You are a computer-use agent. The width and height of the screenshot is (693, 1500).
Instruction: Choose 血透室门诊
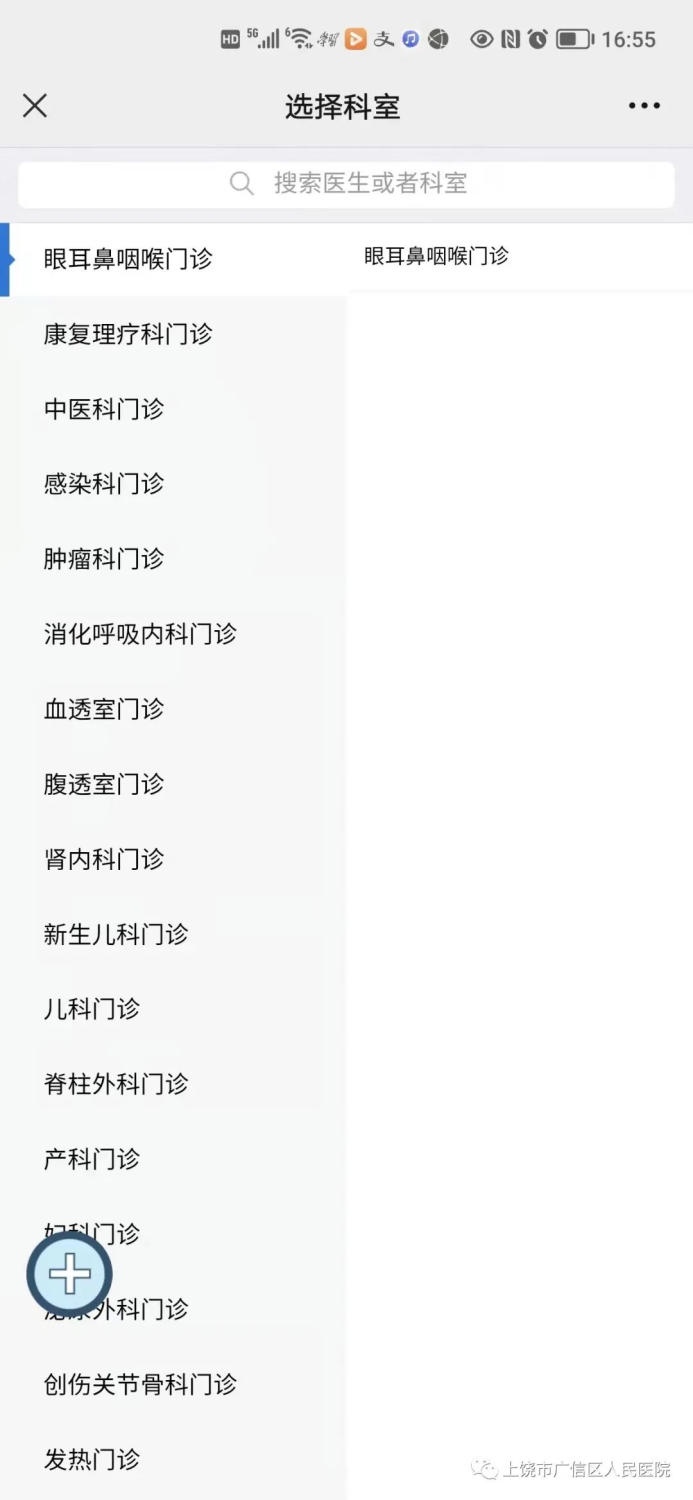click(x=173, y=709)
